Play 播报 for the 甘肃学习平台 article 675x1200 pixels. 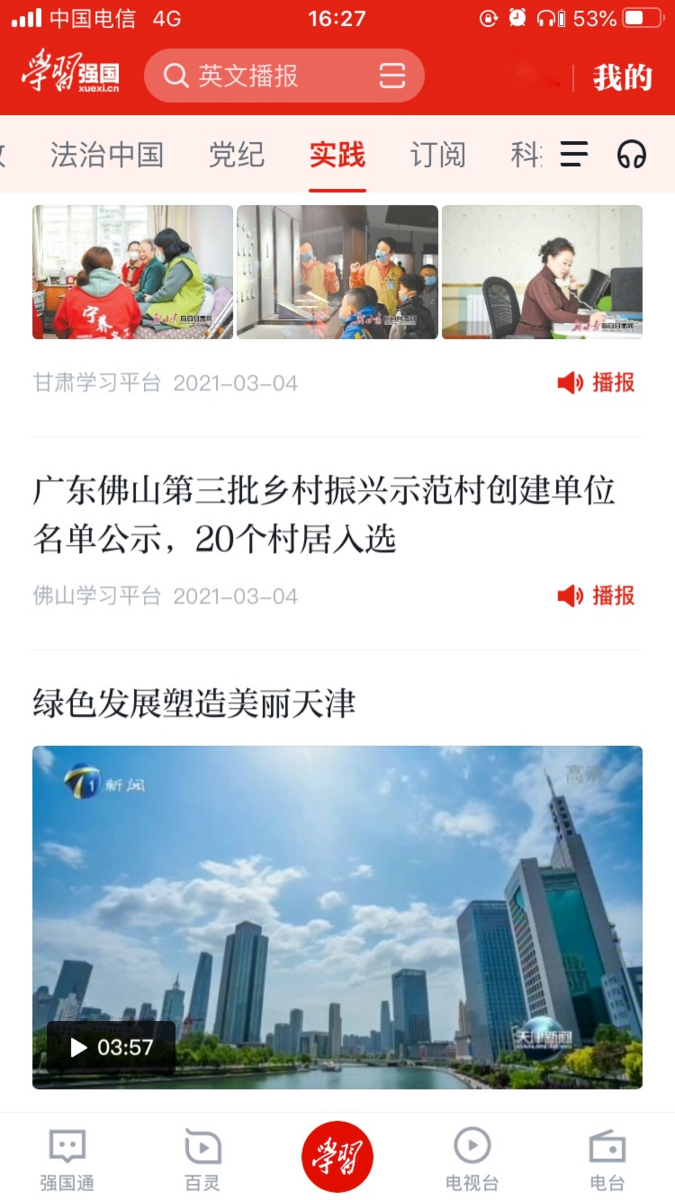pyautogui.click(x=596, y=383)
